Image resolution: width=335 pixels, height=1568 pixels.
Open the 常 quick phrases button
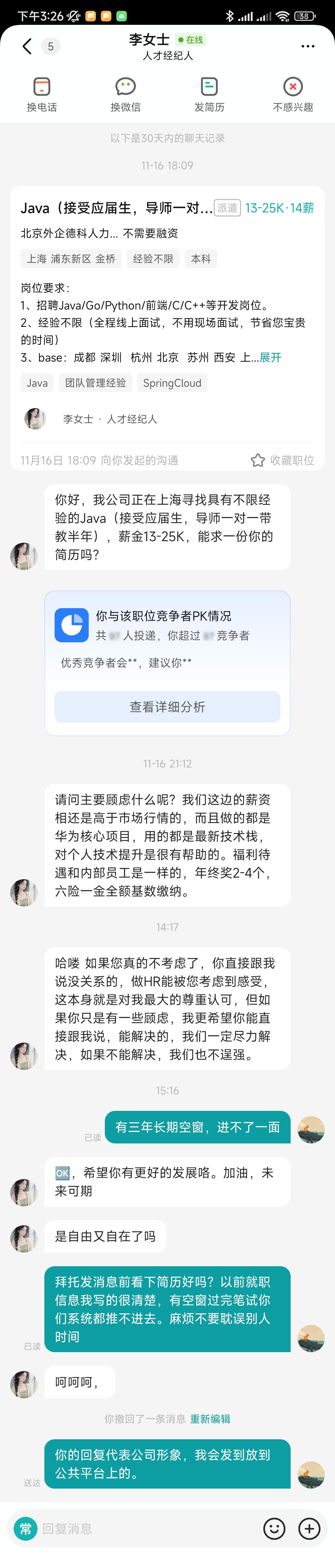(x=25, y=1528)
